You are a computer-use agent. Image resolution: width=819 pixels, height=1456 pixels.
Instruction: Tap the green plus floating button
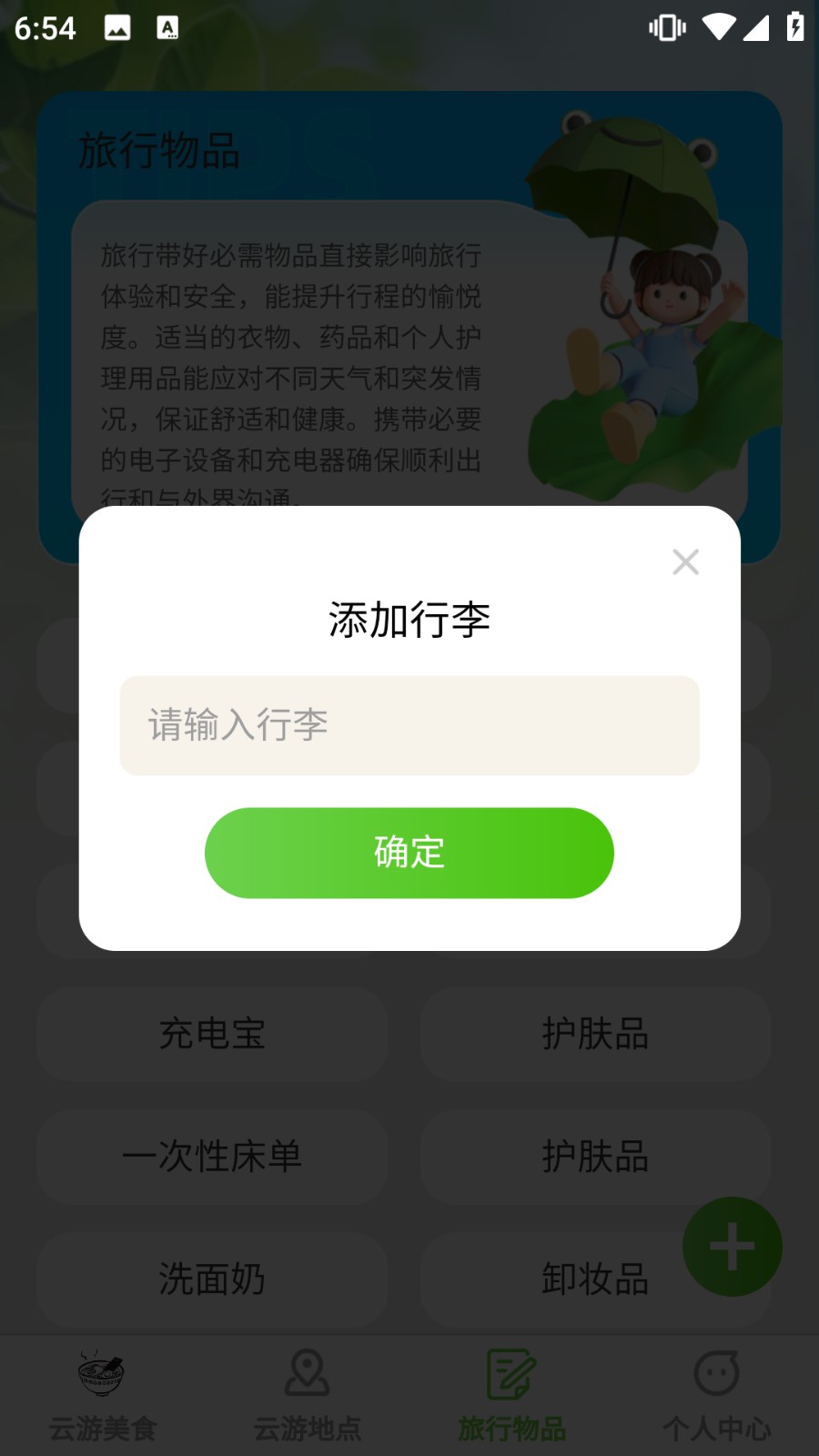point(732,1247)
